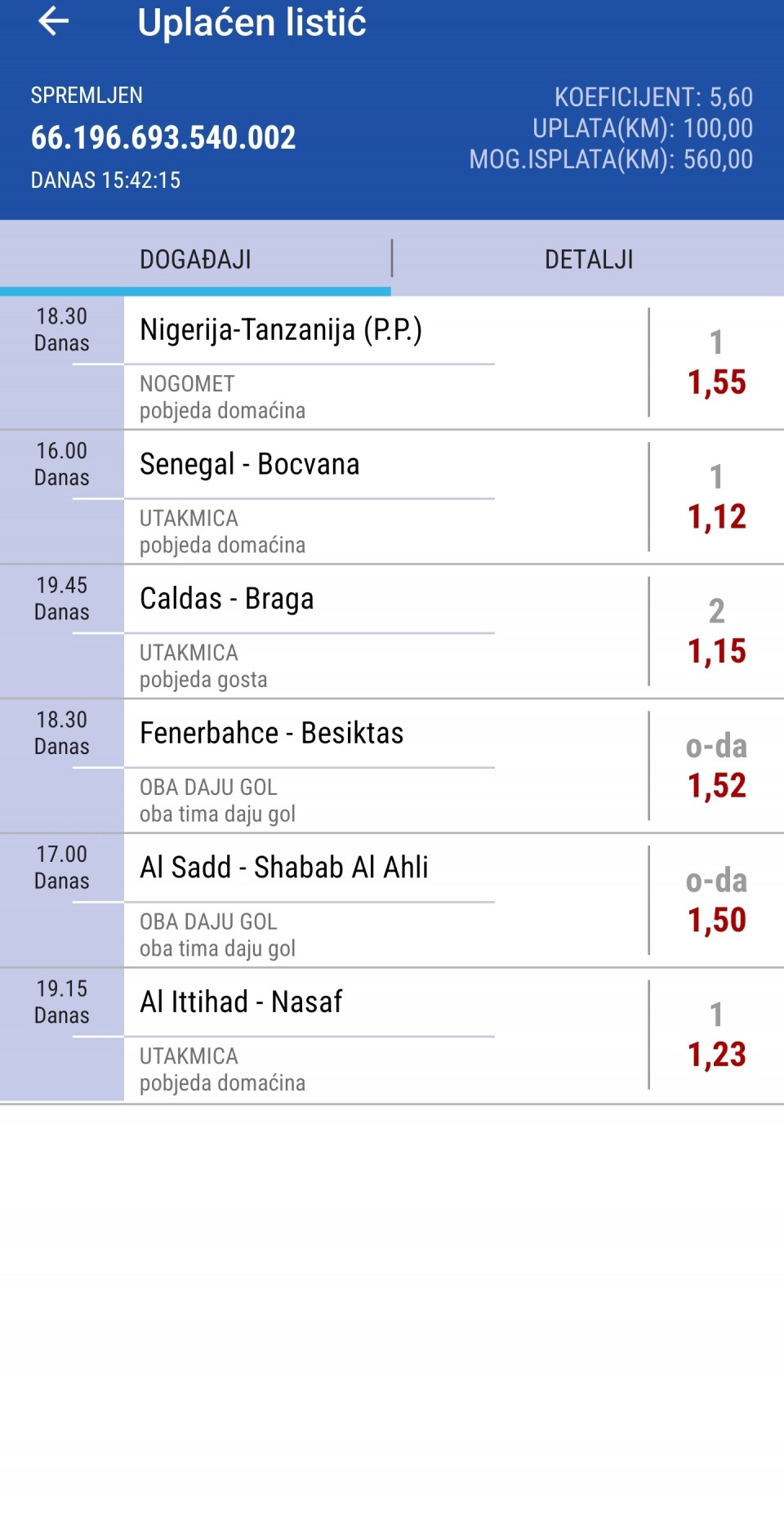
Task: Switch to the DETALJI tab
Action: coord(589,260)
